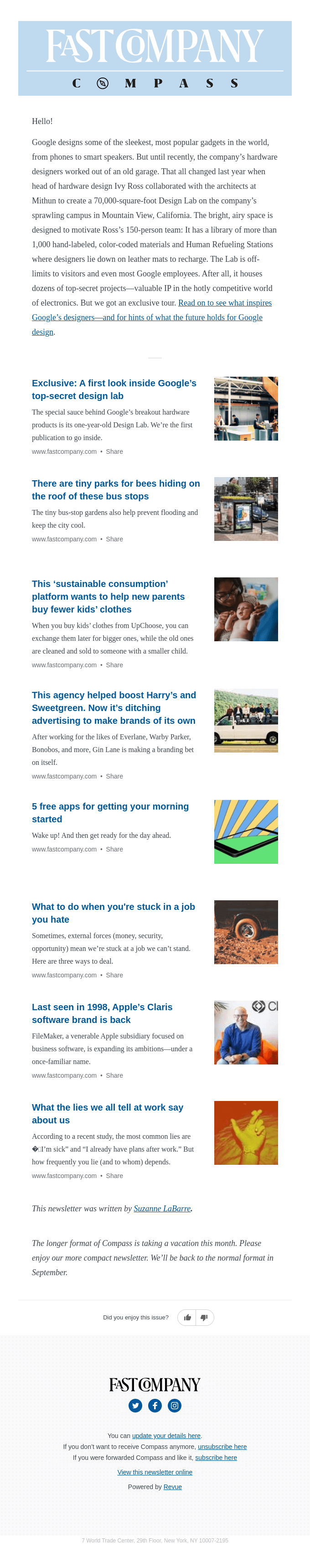Viewport: 310px width, 1568px height.
Task: Tap 'update your details here' link
Action: tap(166, 1435)
